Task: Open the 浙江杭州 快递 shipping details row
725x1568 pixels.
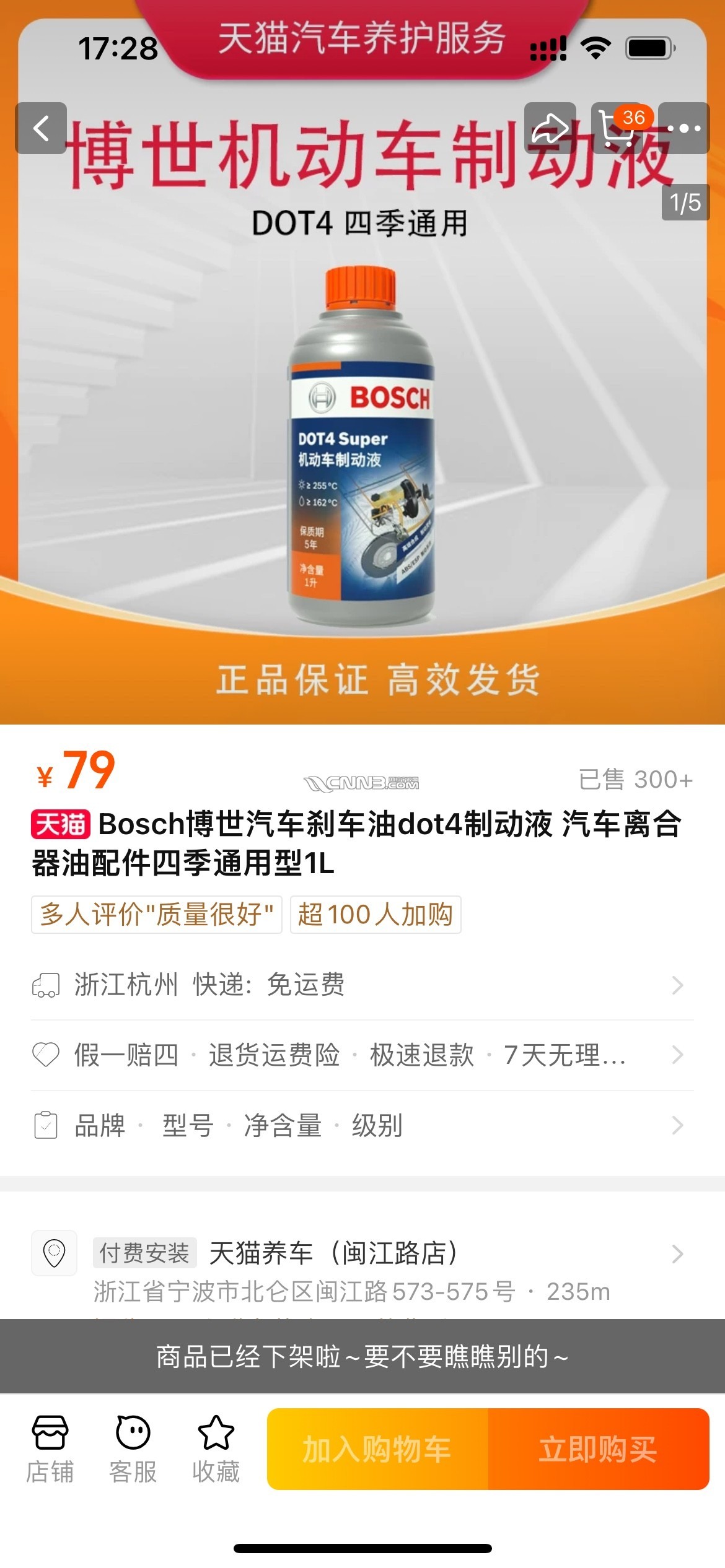Action: [x=362, y=985]
